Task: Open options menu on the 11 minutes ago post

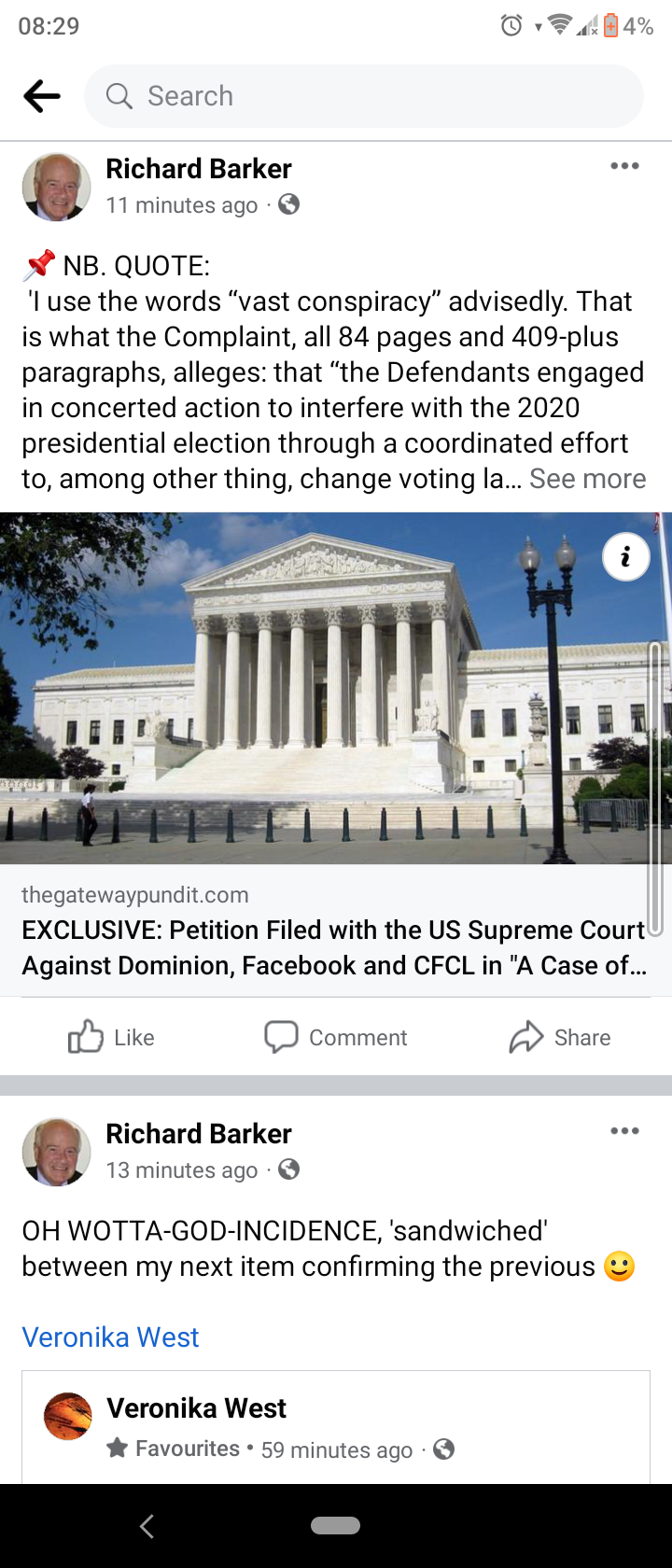Action: [x=624, y=166]
